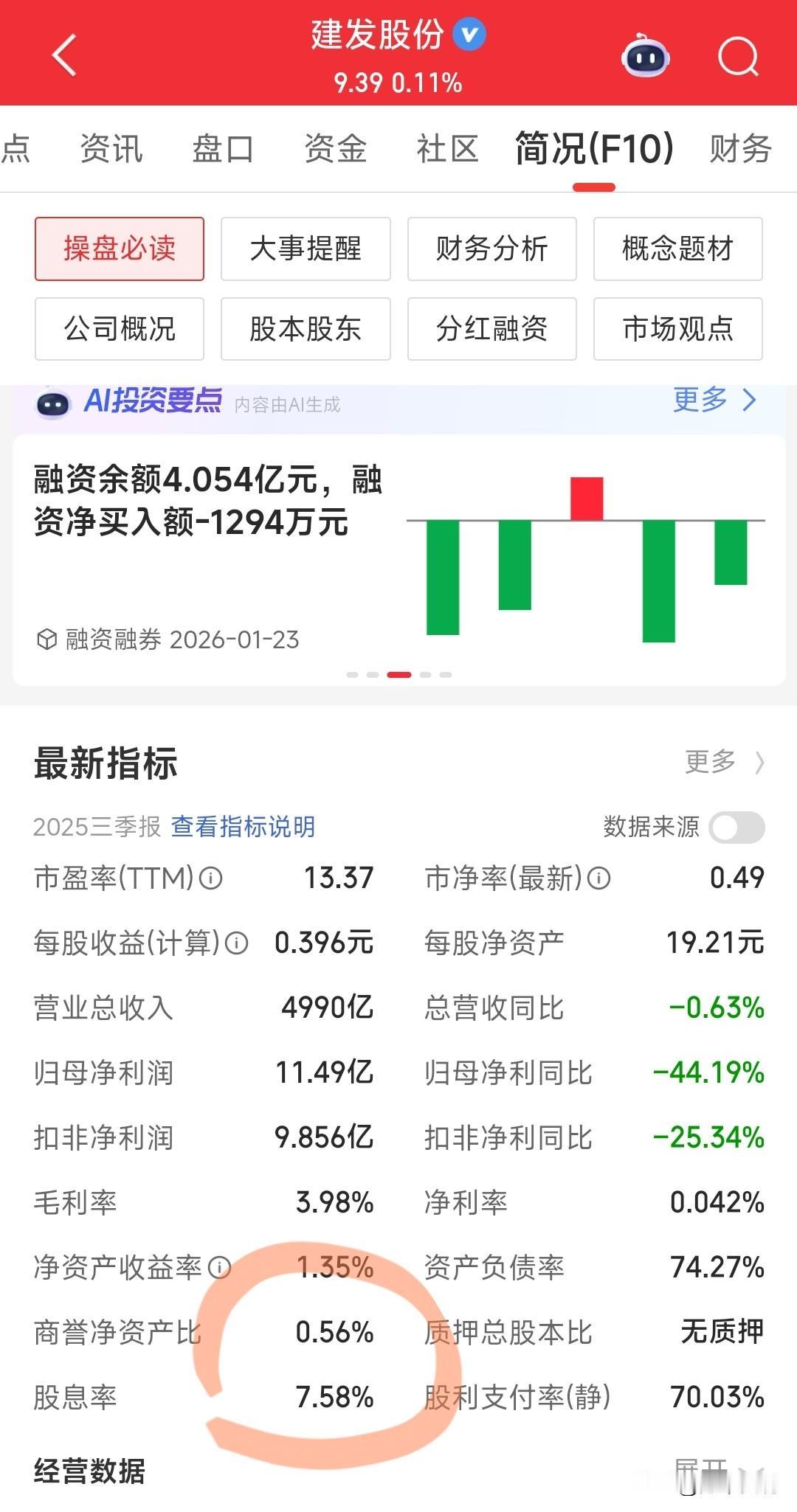797x1512 pixels.
Task: Click the blue verified badge beside 建发股份
Action: (x=468, y=35)
